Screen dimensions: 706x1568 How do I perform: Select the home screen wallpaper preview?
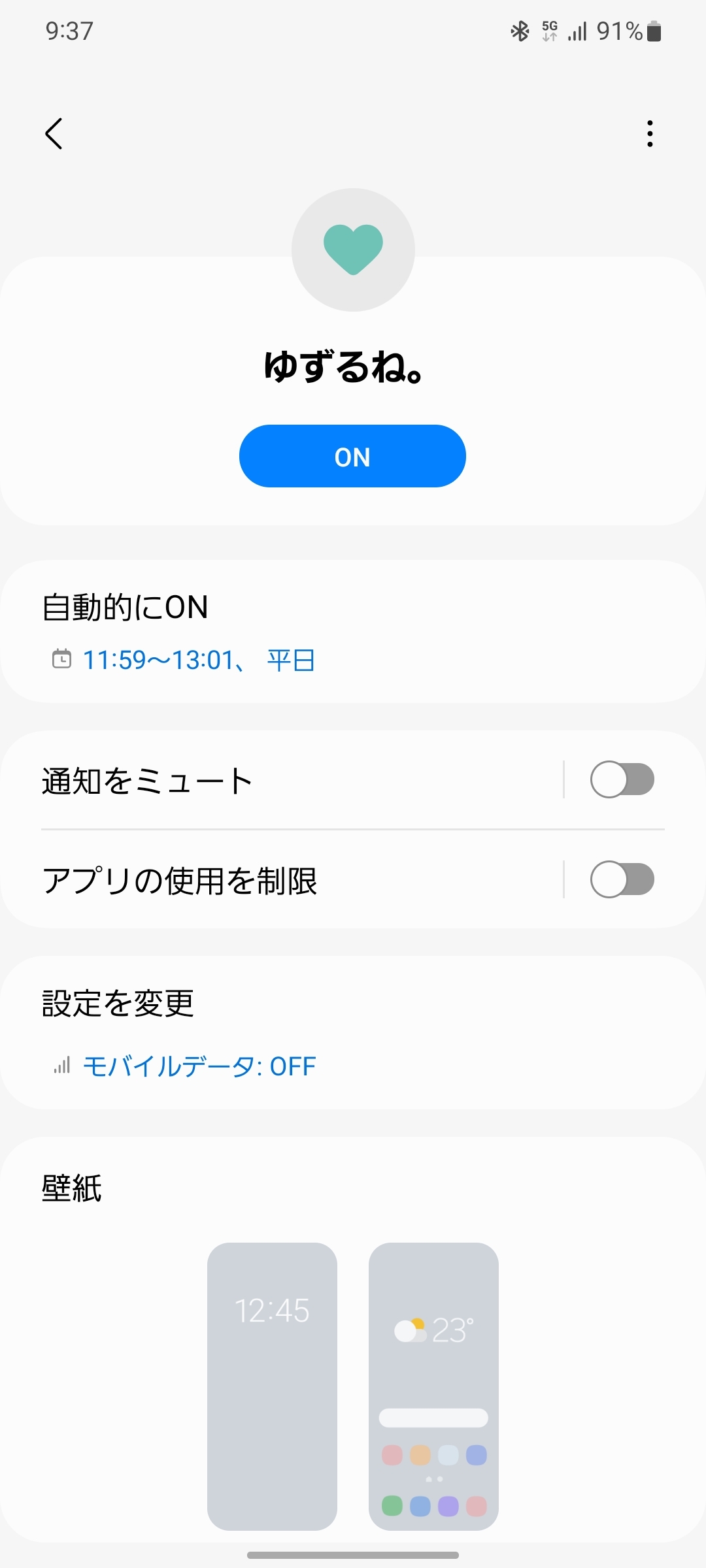(x=433, y=1386)
